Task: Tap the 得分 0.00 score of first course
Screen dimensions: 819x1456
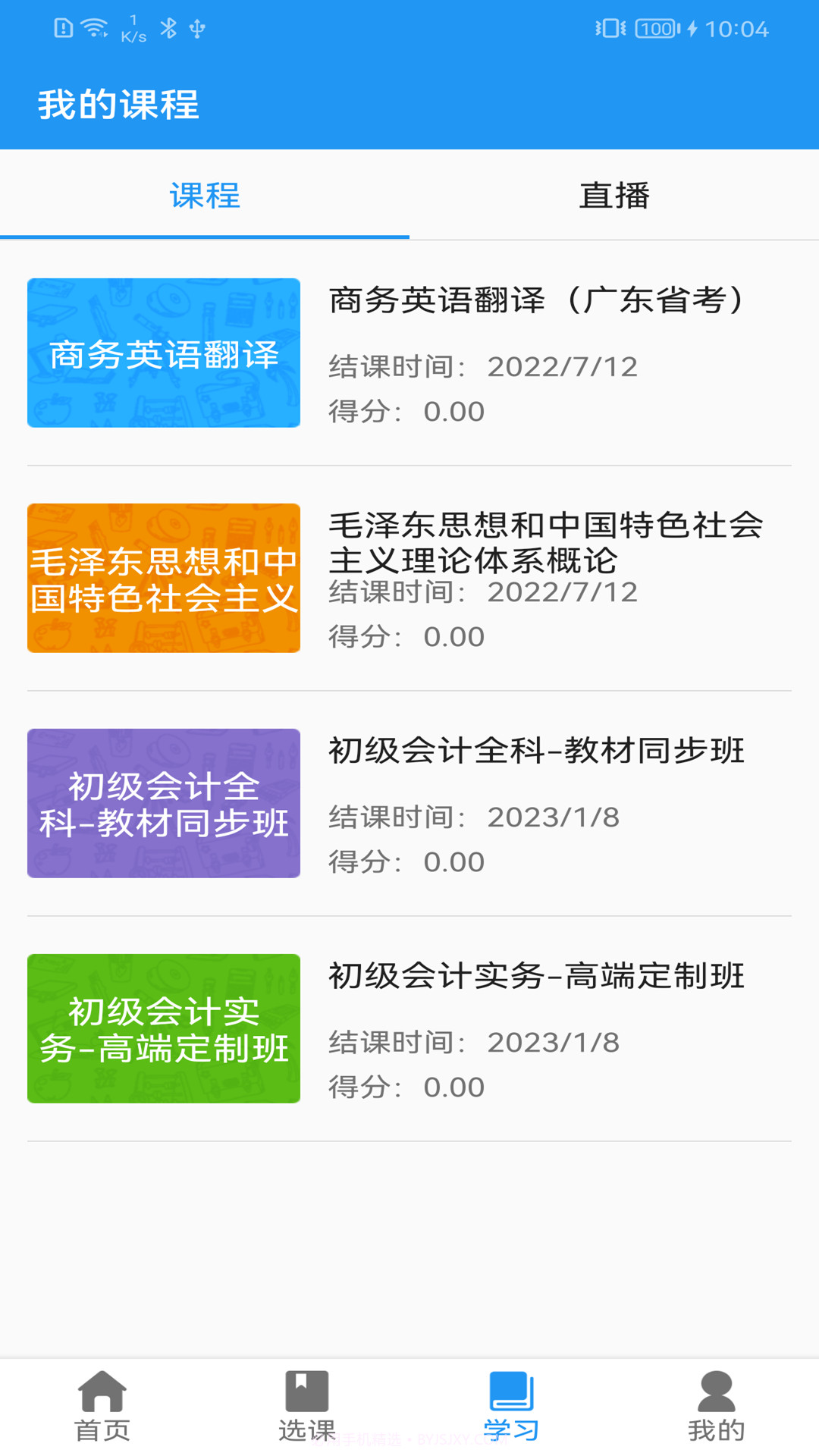Action: (407, 410)
